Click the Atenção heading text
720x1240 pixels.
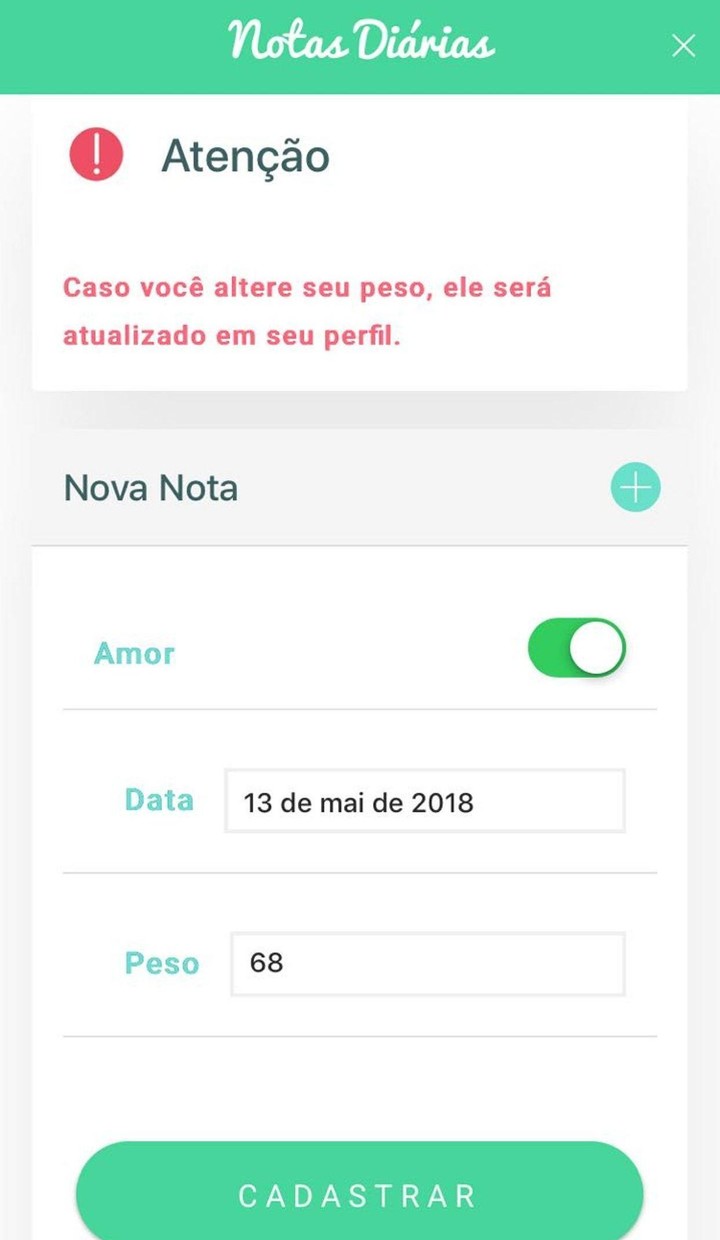point(243,157)
